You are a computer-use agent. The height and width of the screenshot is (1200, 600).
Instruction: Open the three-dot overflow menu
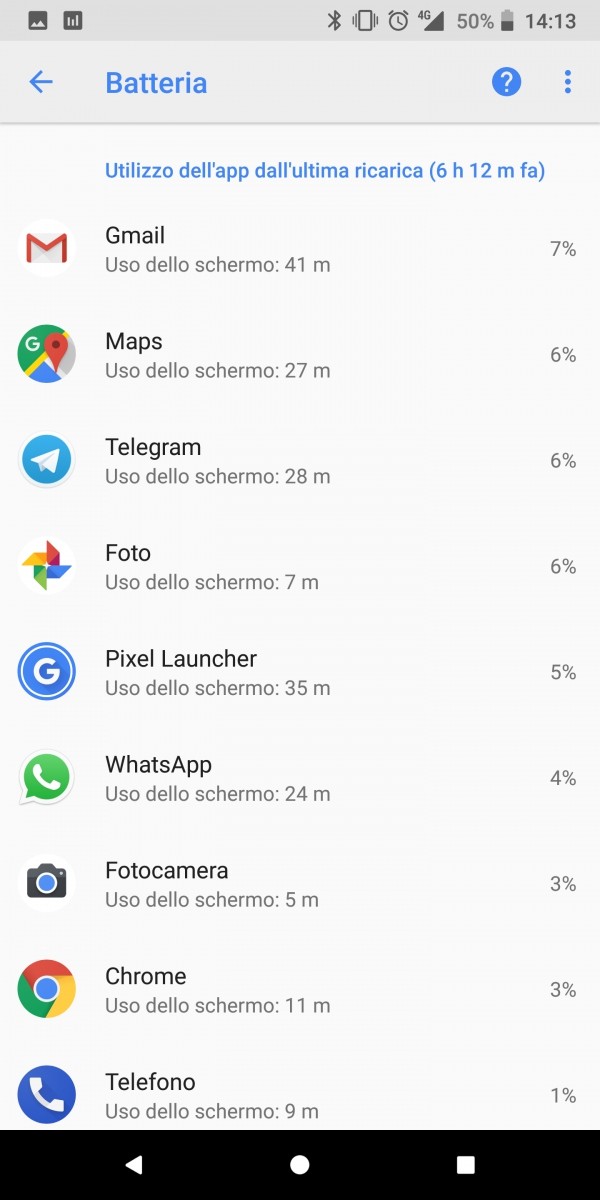click(567, 82)
